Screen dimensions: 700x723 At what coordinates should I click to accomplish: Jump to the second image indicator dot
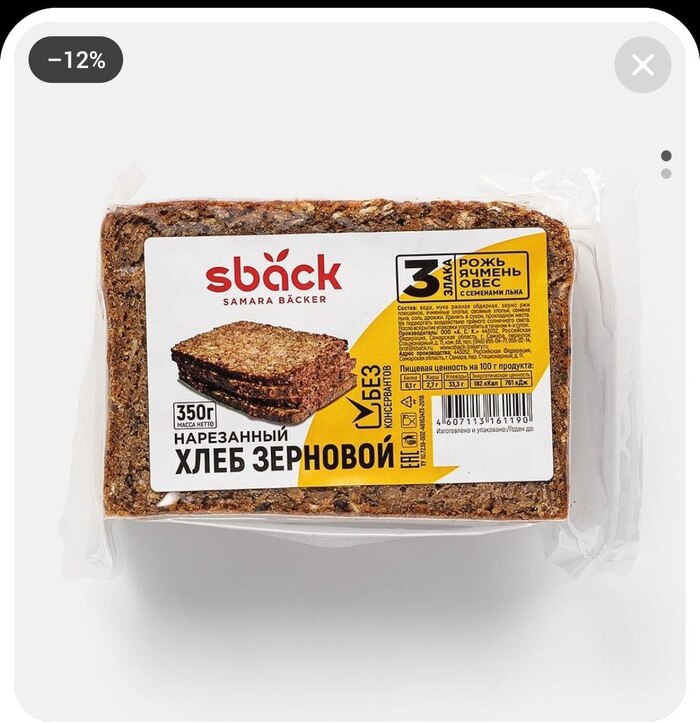666,173
